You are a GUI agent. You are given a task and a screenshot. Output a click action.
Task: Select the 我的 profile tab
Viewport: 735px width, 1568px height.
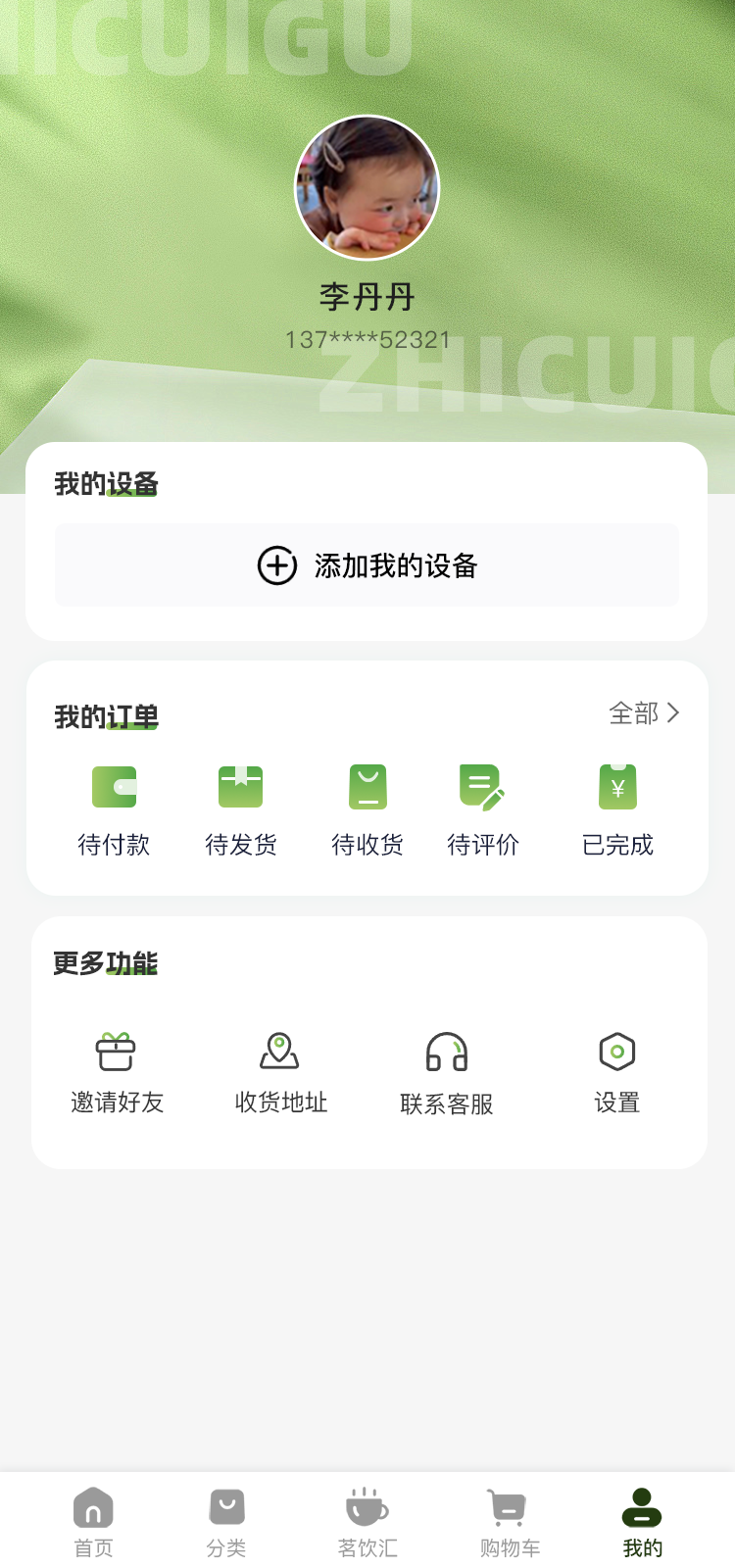pos(642,1521)
